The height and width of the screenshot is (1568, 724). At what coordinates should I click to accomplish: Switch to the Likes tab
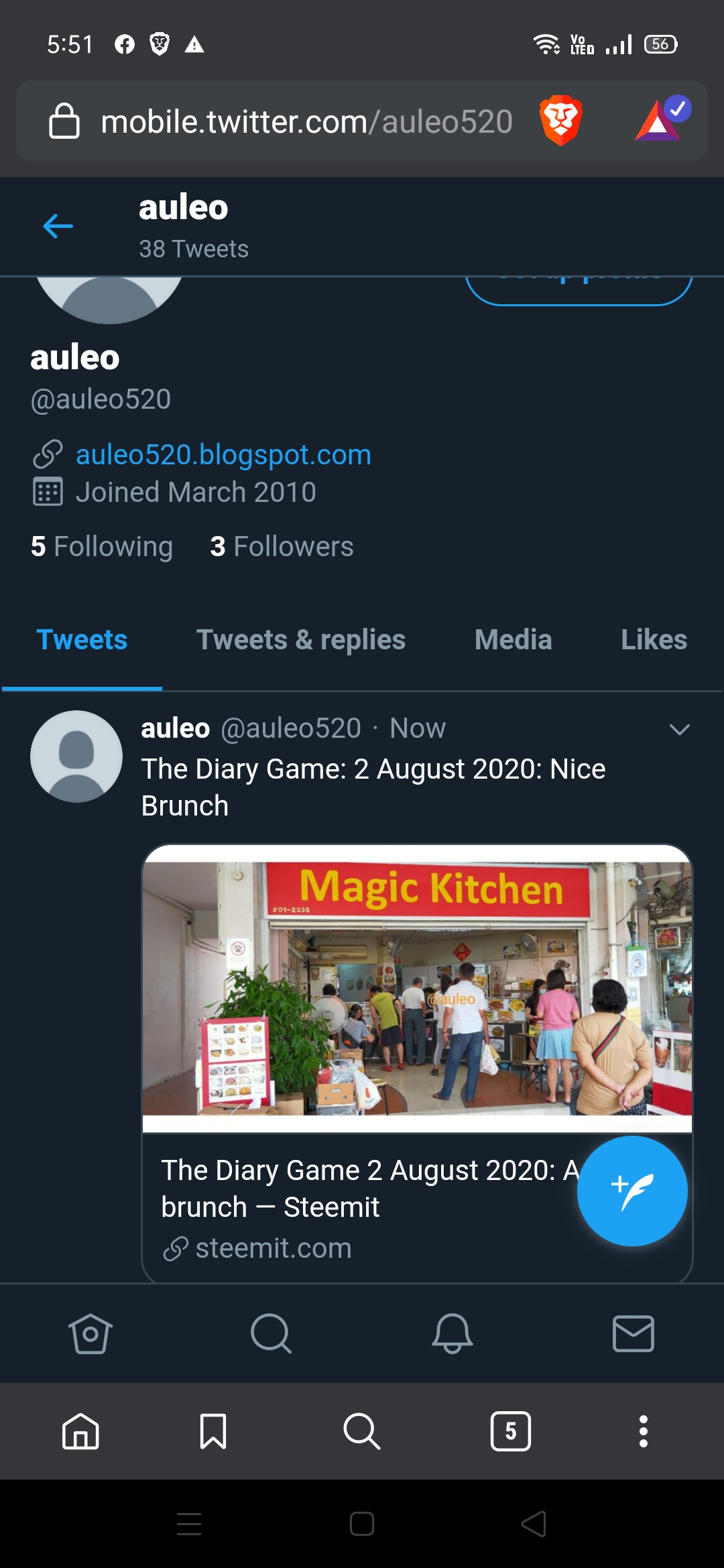(654, 640)
